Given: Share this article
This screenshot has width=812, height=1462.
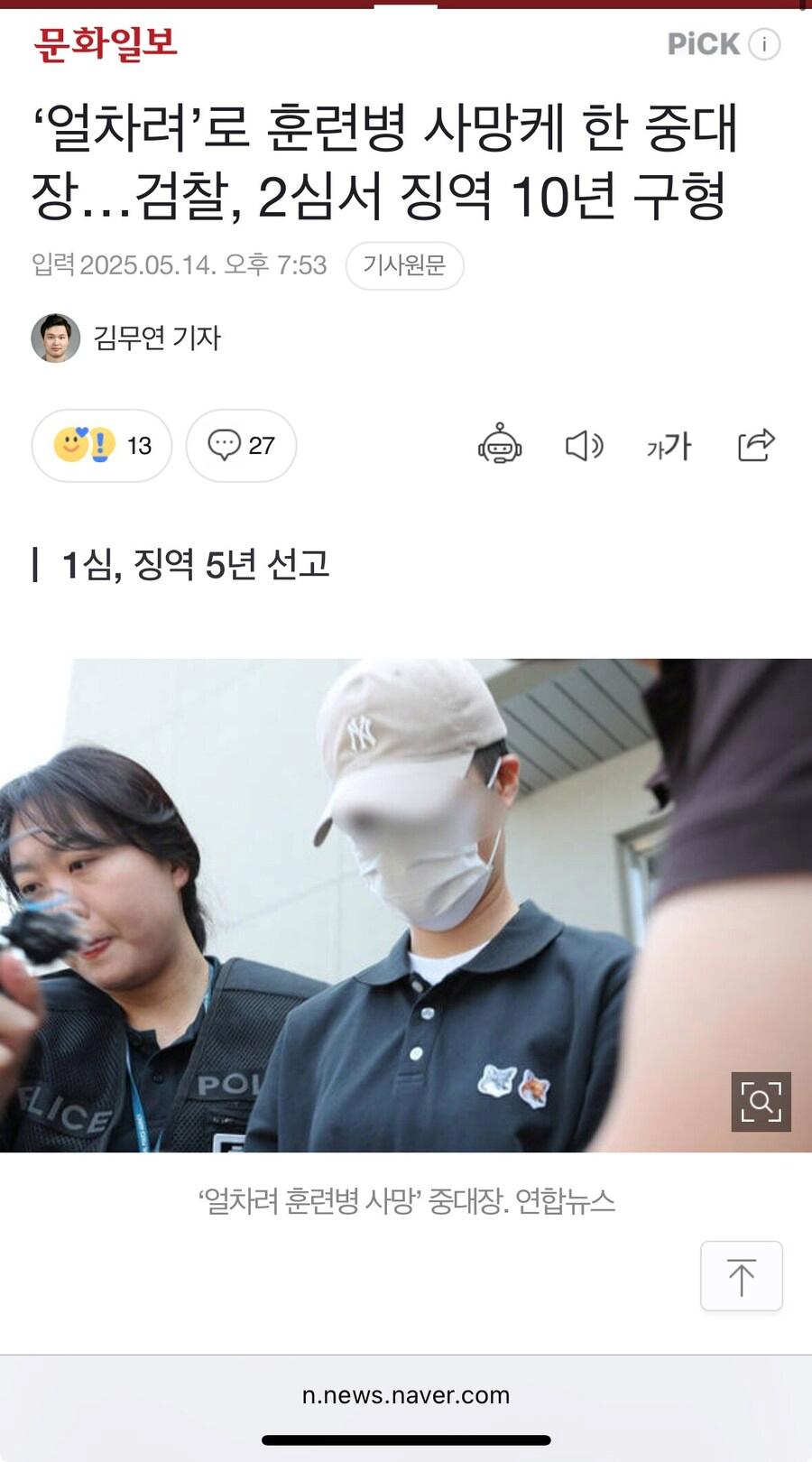Looking at the screenshot, I should 756,445.
